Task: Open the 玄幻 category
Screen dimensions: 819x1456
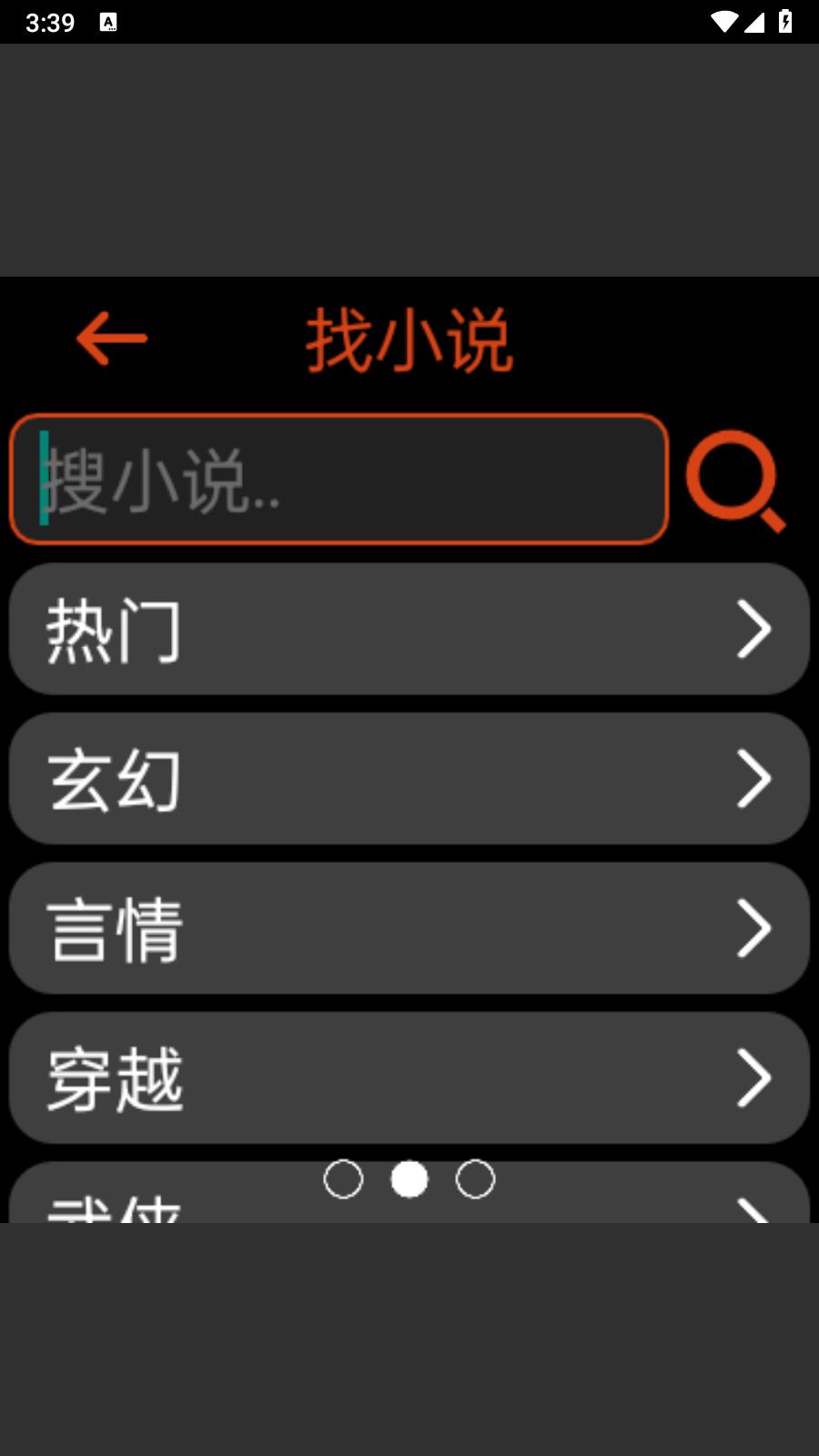Action: coord(409,779)
